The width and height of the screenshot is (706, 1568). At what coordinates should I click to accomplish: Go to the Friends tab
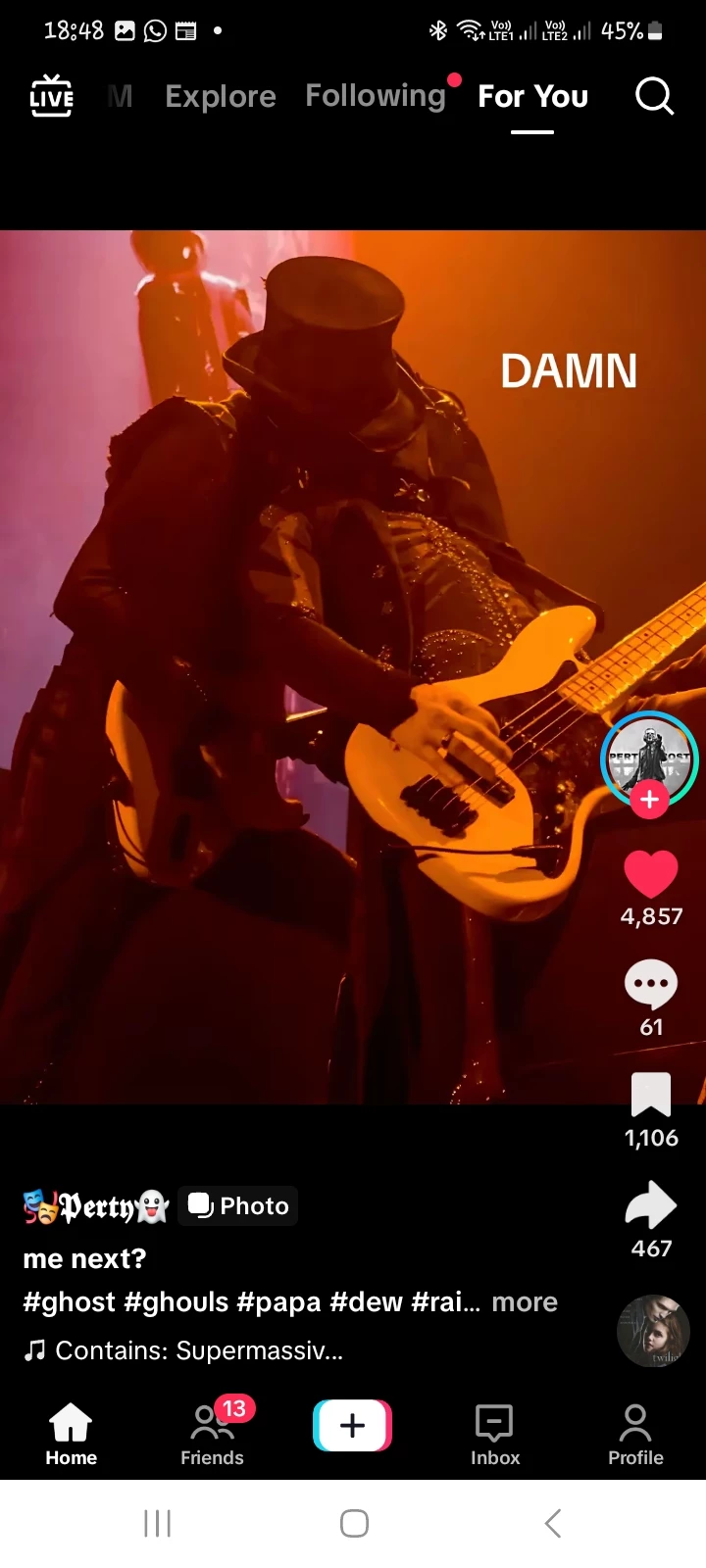click(212, 1433)
